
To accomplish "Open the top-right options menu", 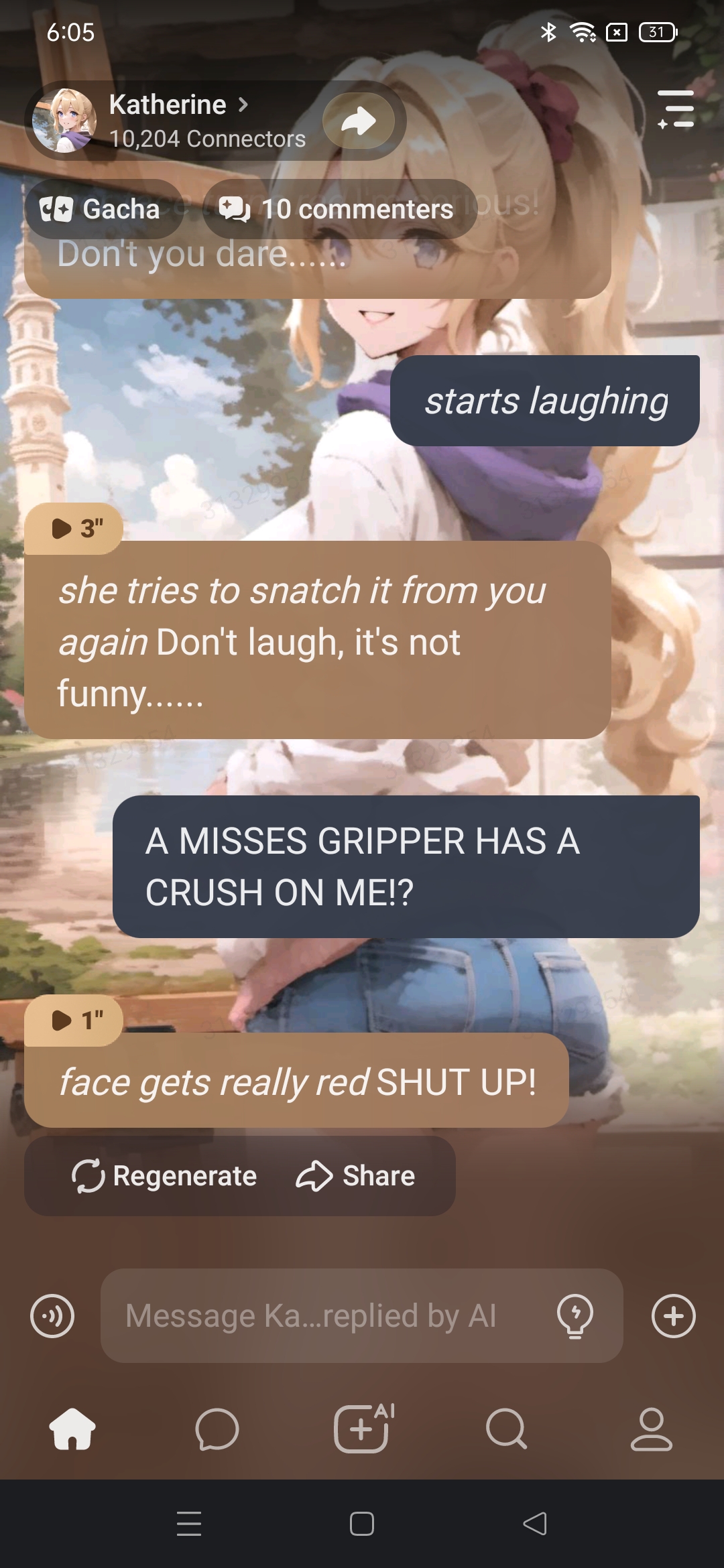I will (x=676, y=109).
